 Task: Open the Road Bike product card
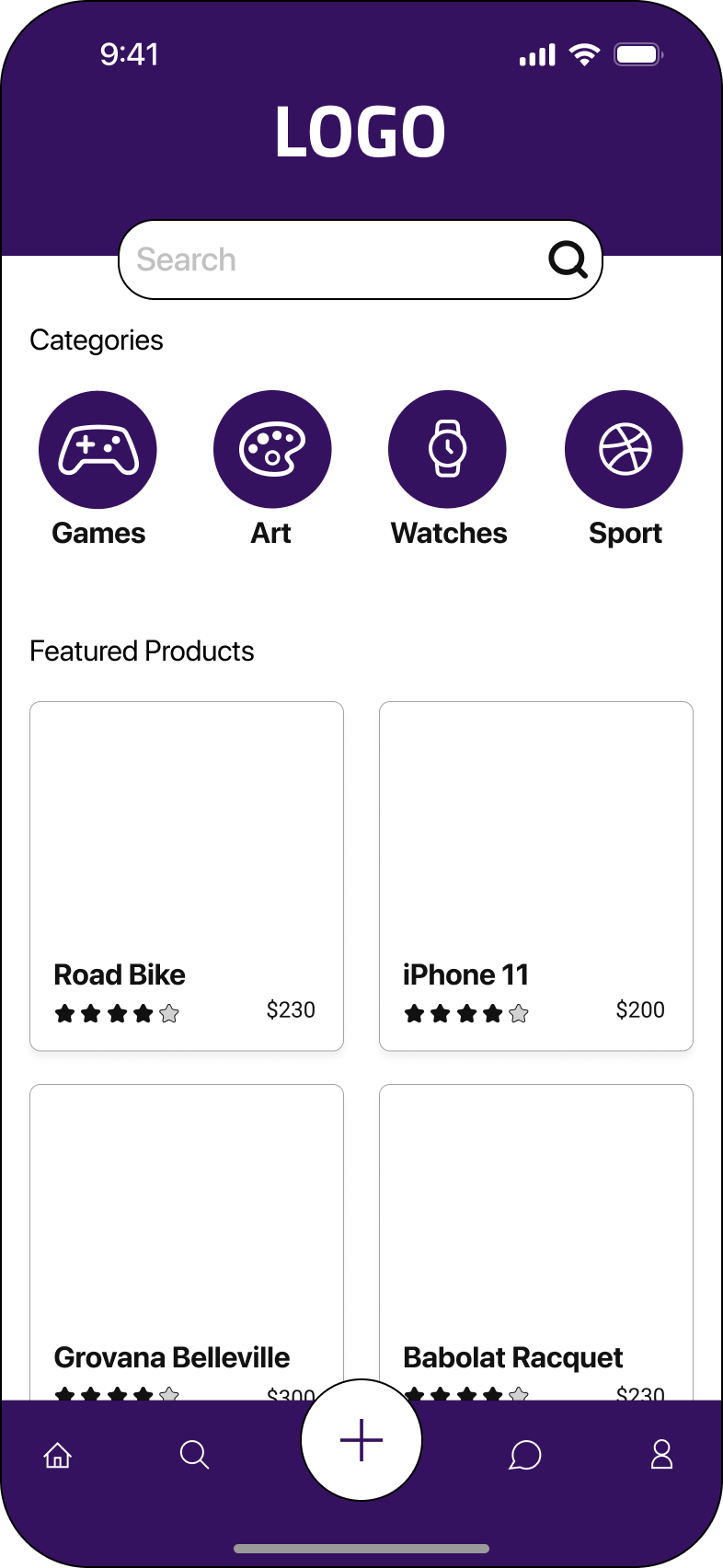(x=187, y=876)
